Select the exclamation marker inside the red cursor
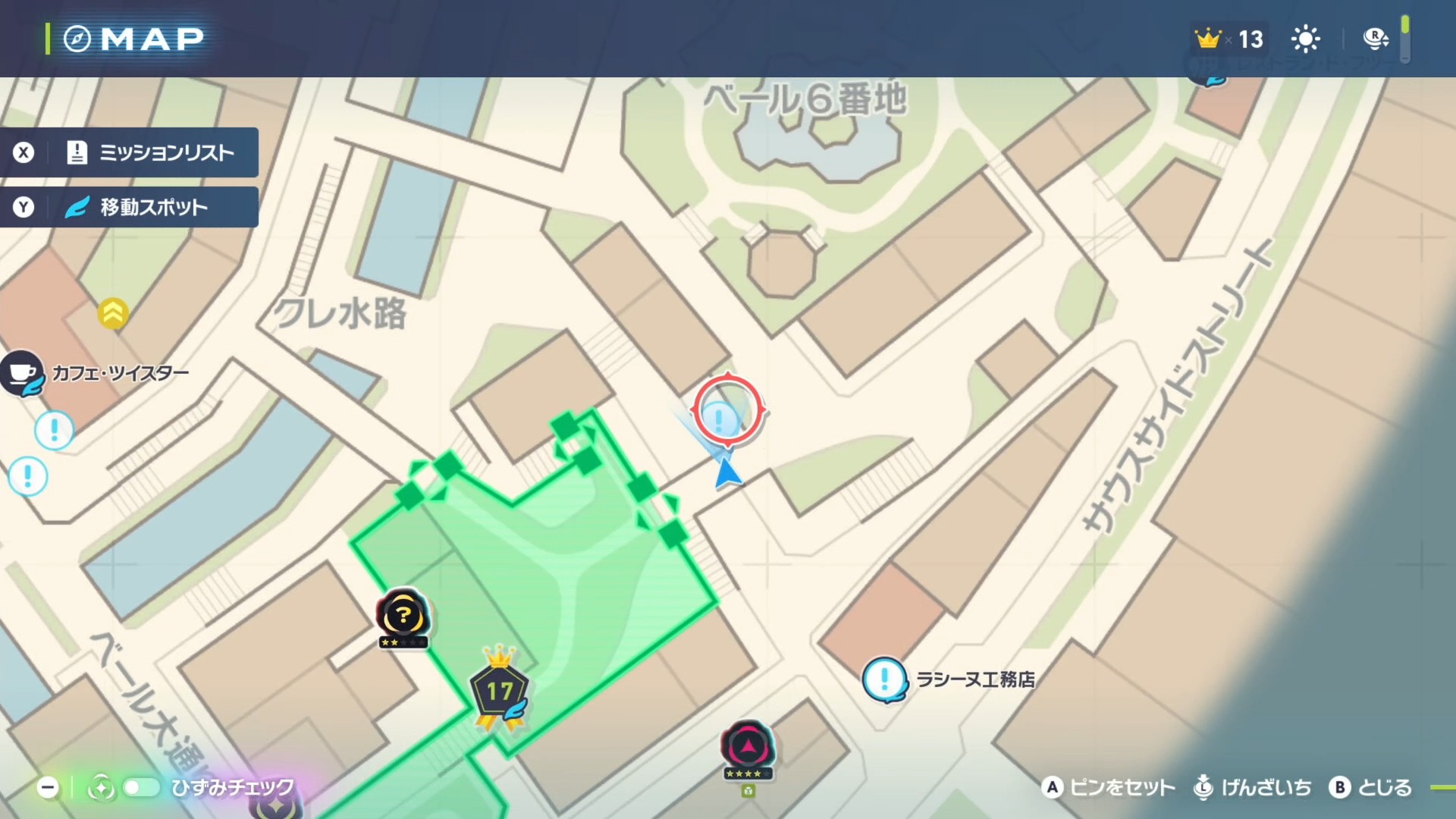Viewport: 1456px width, 819px height. pos(720,417)
